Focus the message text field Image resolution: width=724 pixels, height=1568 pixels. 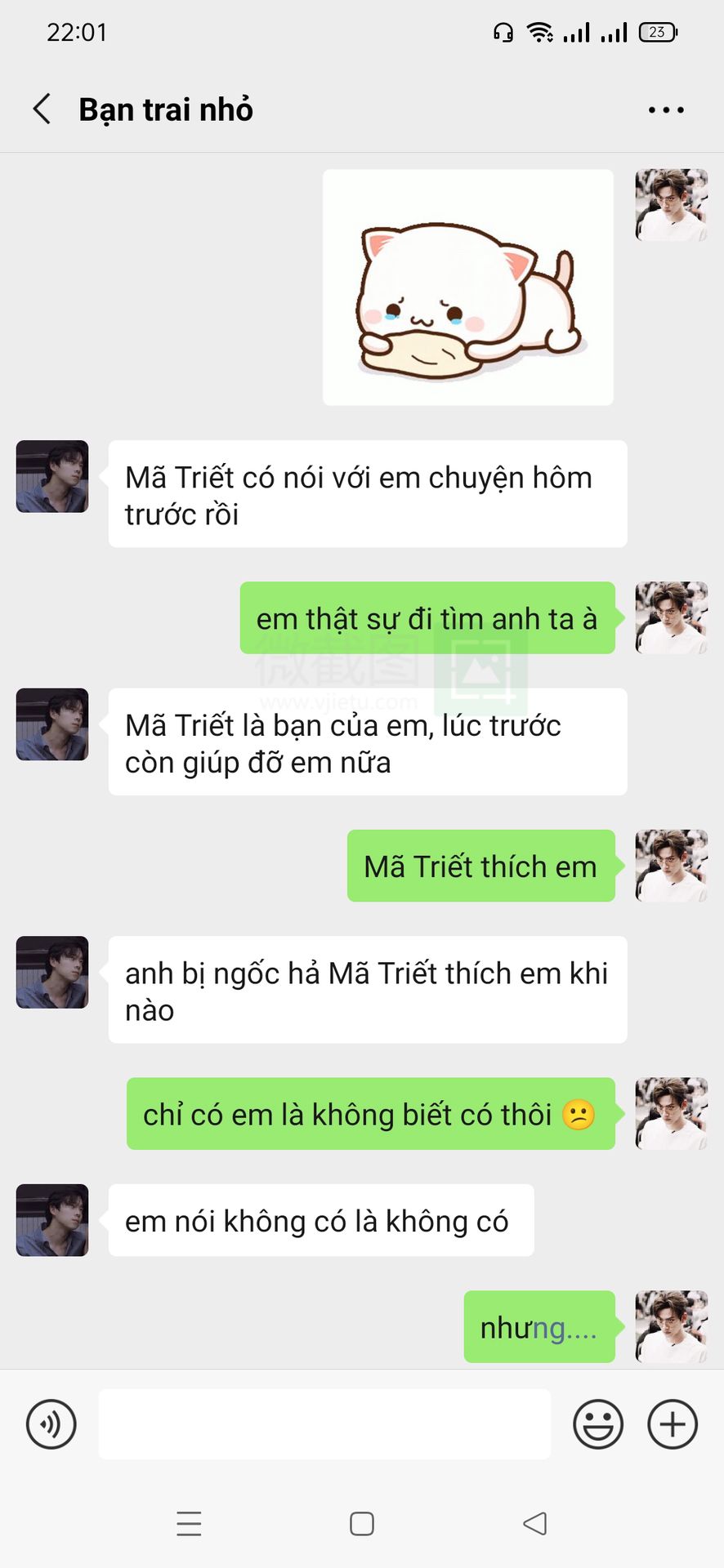[324, 1424]
